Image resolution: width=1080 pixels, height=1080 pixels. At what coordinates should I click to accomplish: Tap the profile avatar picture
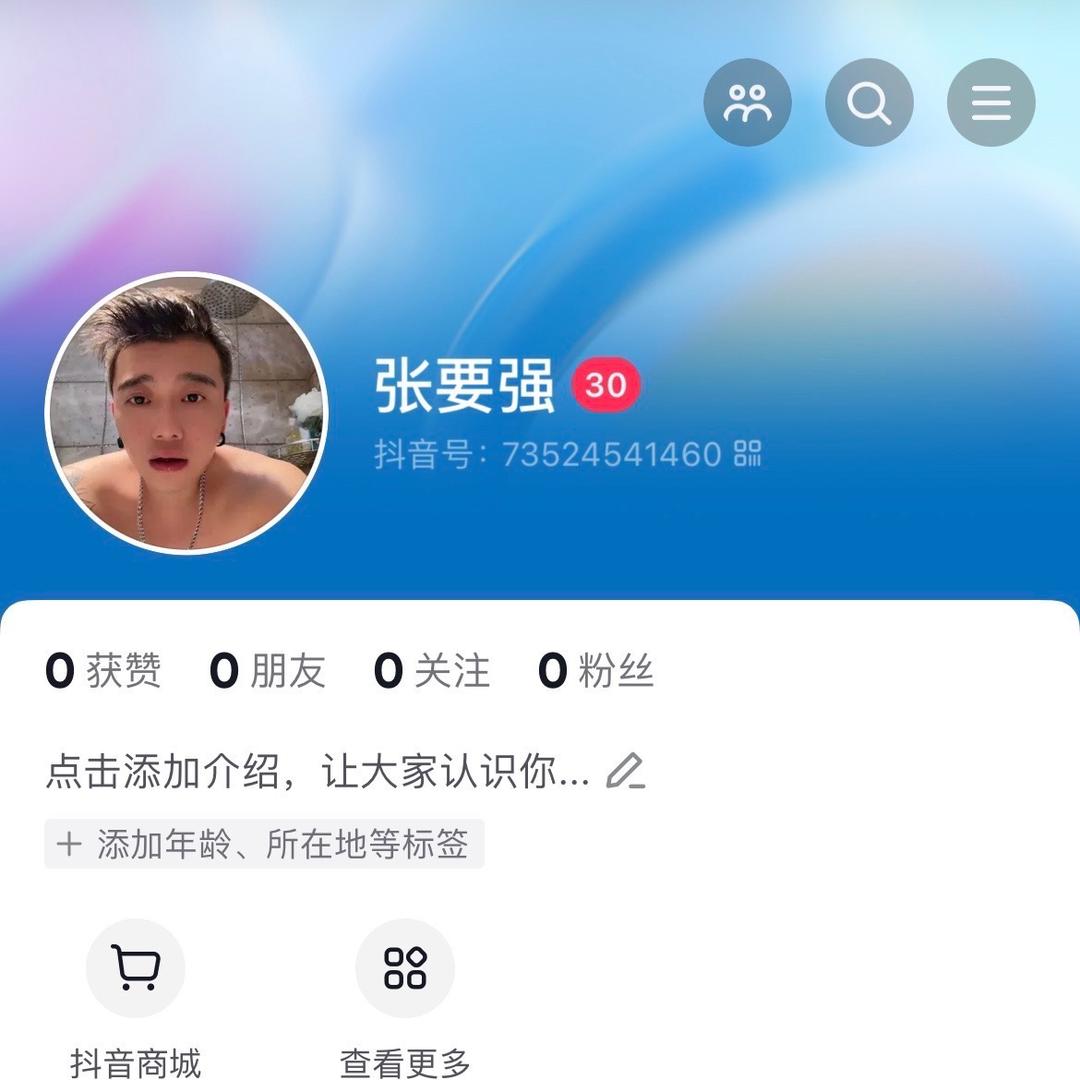pyautogui.click(x=187, y=412)
